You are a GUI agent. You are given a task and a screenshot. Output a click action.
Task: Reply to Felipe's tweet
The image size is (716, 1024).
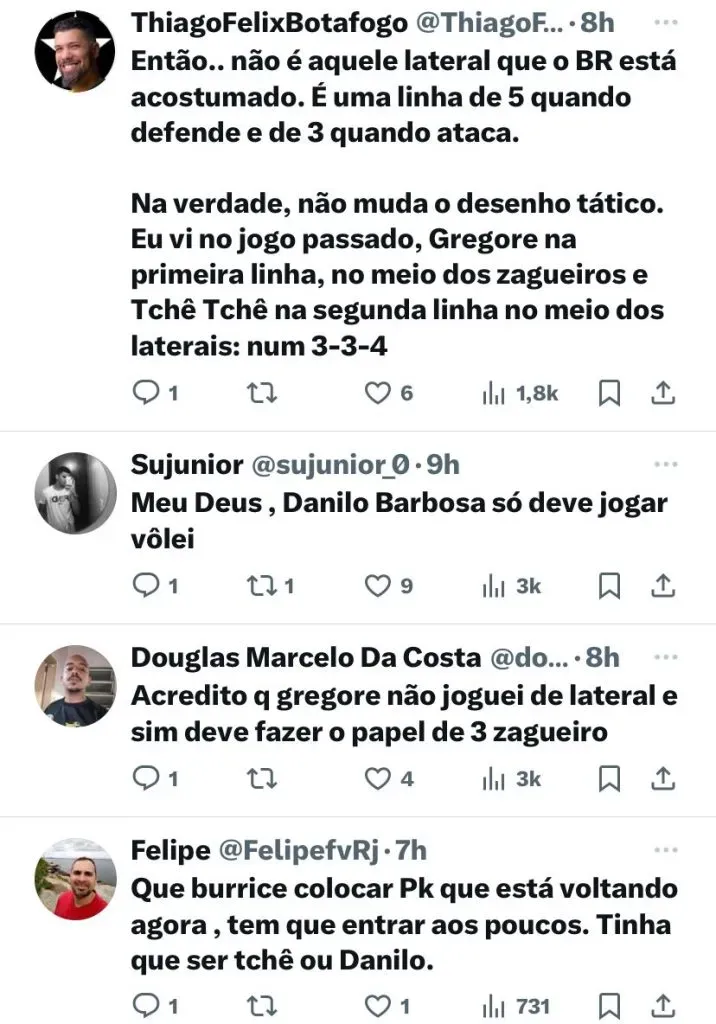pos(147,1005)
